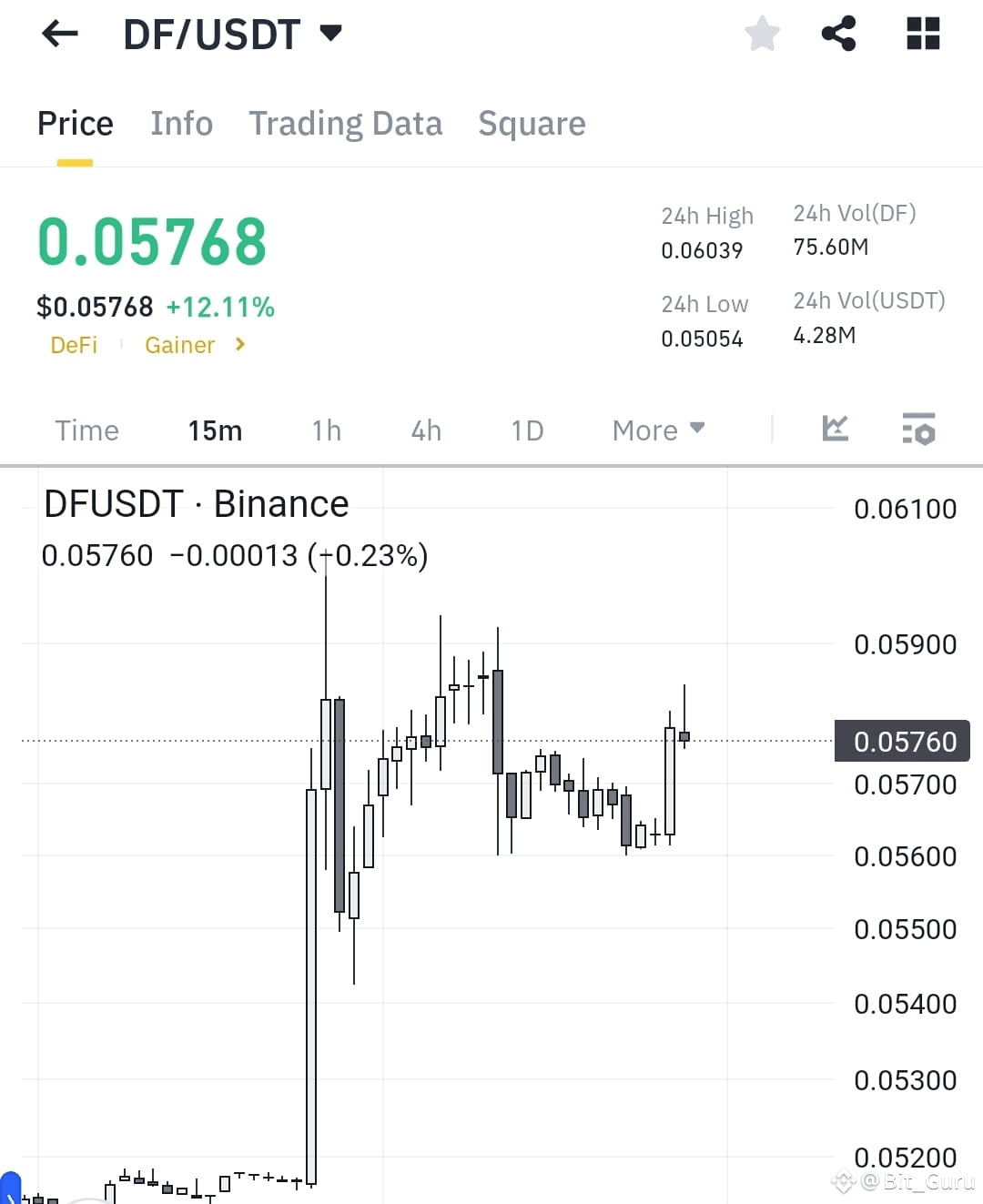
Task: Open the apps grid icon top right
Action: coord(922,34)
